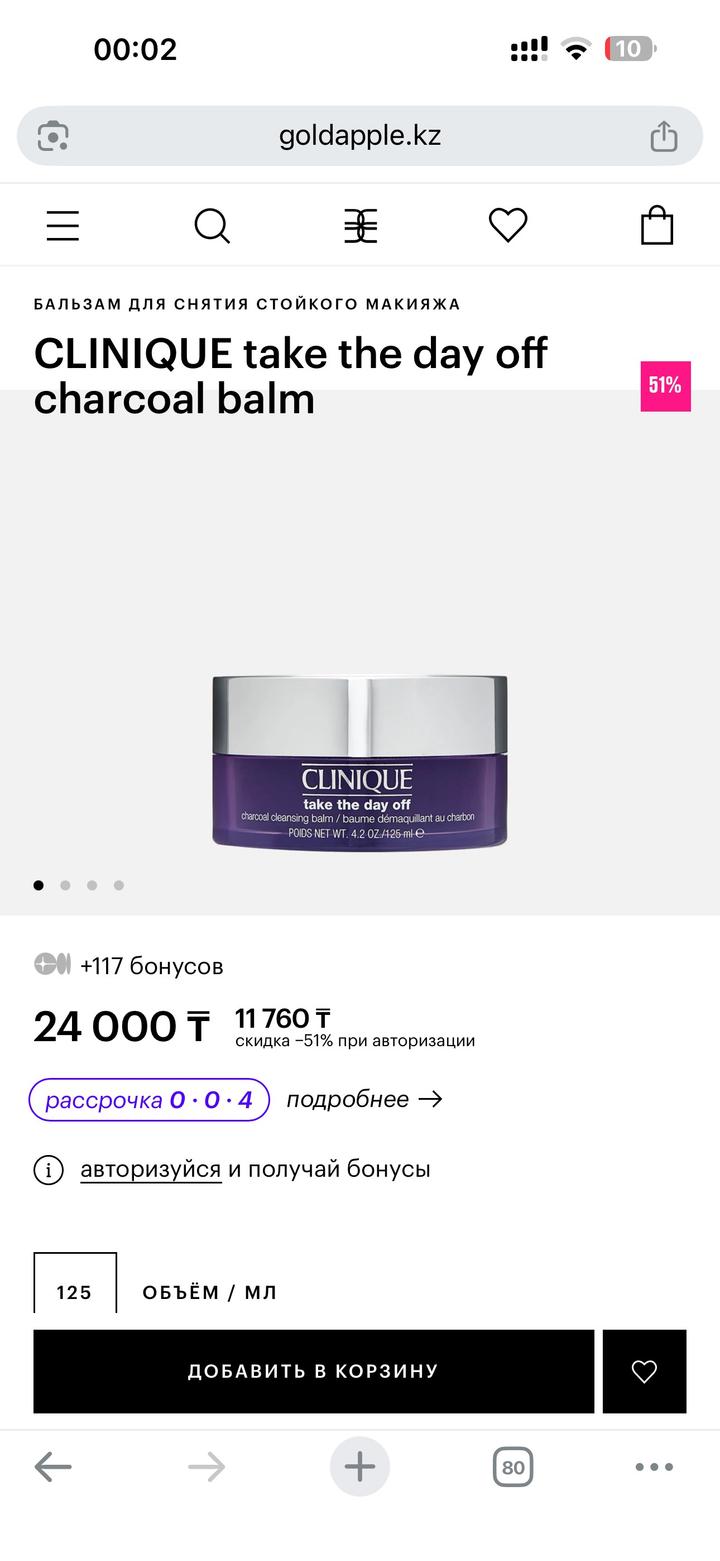Open the Clinique balm product image
720x1561 pixels.
[360, 762]
